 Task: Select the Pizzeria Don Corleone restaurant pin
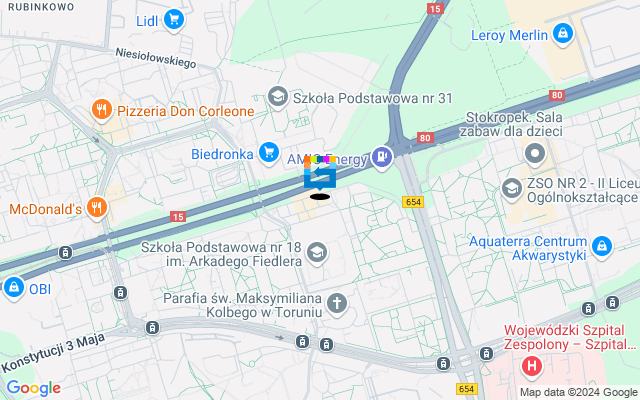100,110
